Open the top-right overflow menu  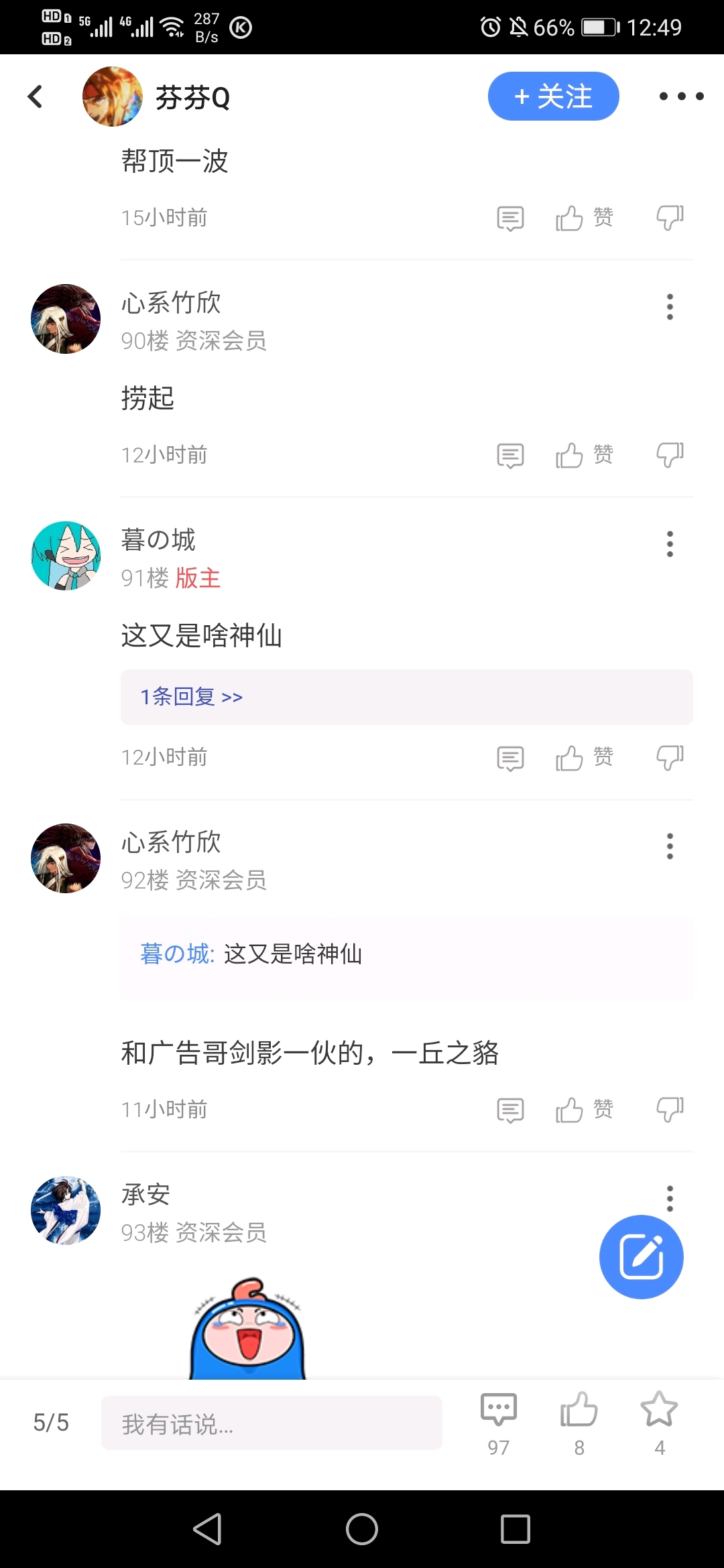click(x=681, y=96)
